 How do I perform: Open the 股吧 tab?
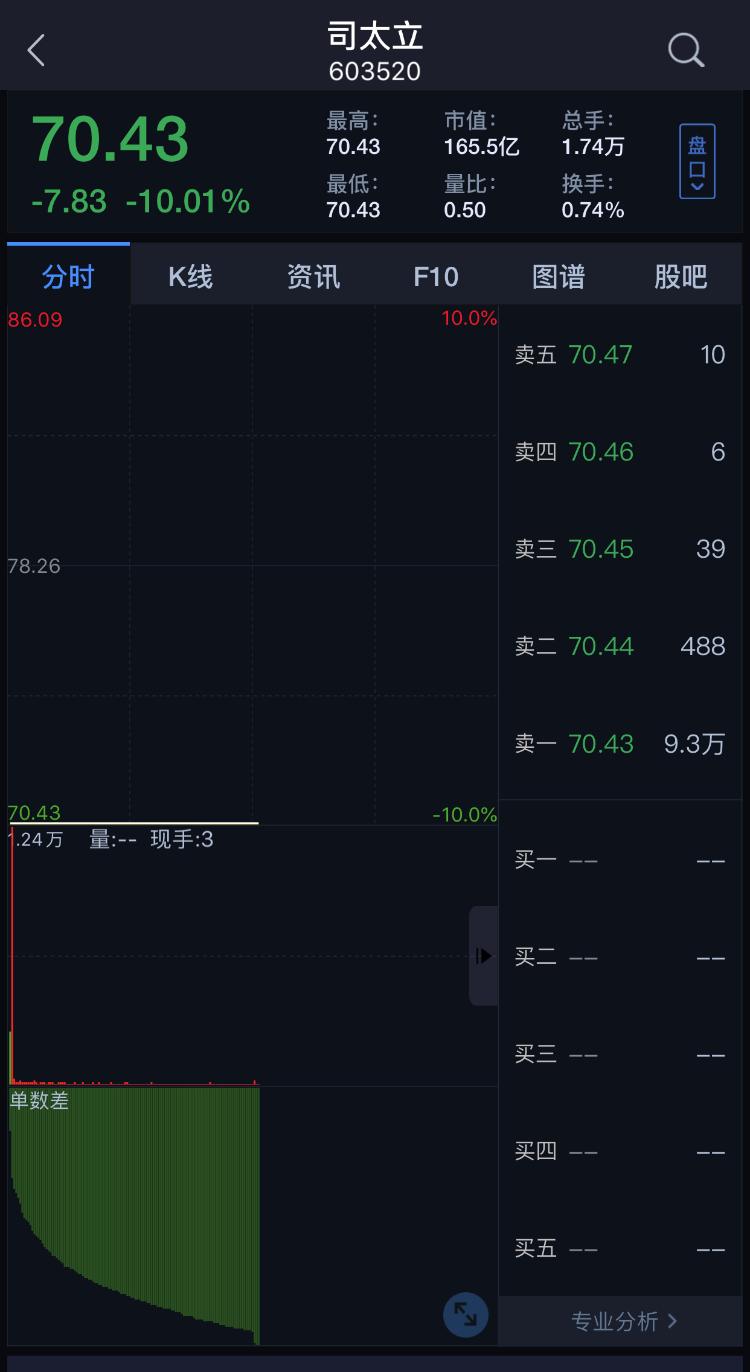click(681, 276)
